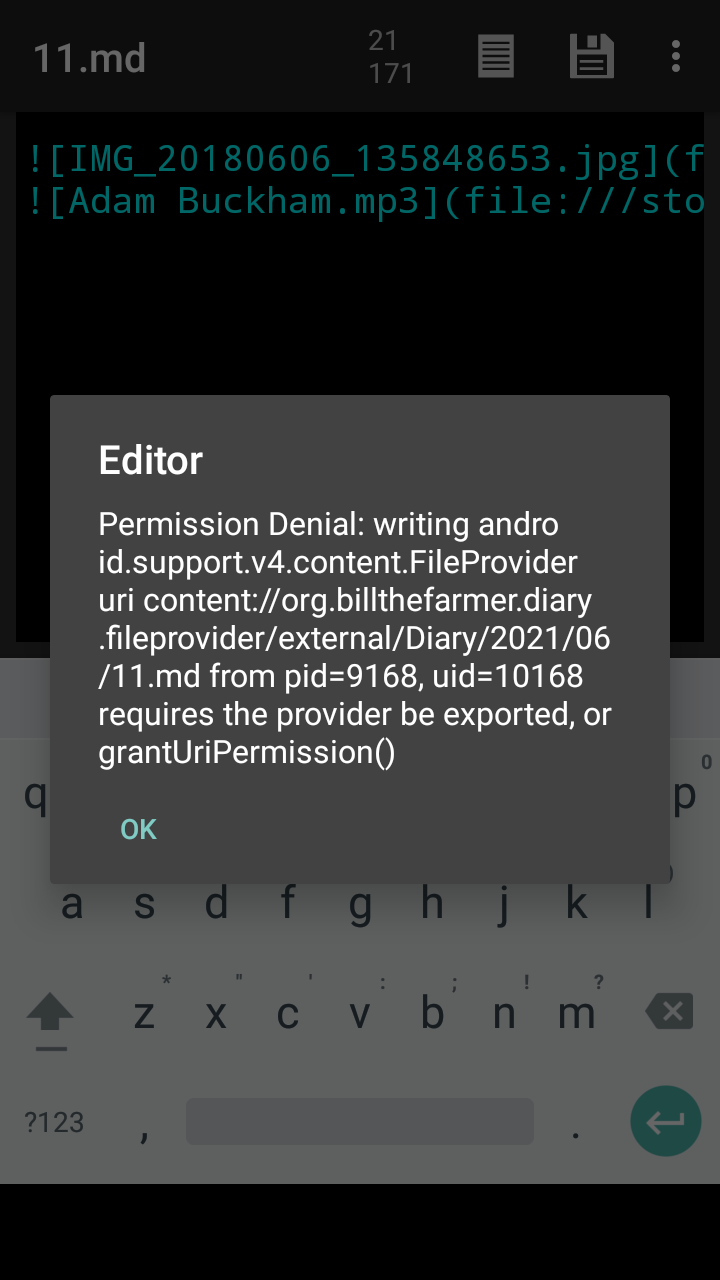Dismiss the Permission Denial dialog with OK
720x1280 pixels.
point(138,828)
